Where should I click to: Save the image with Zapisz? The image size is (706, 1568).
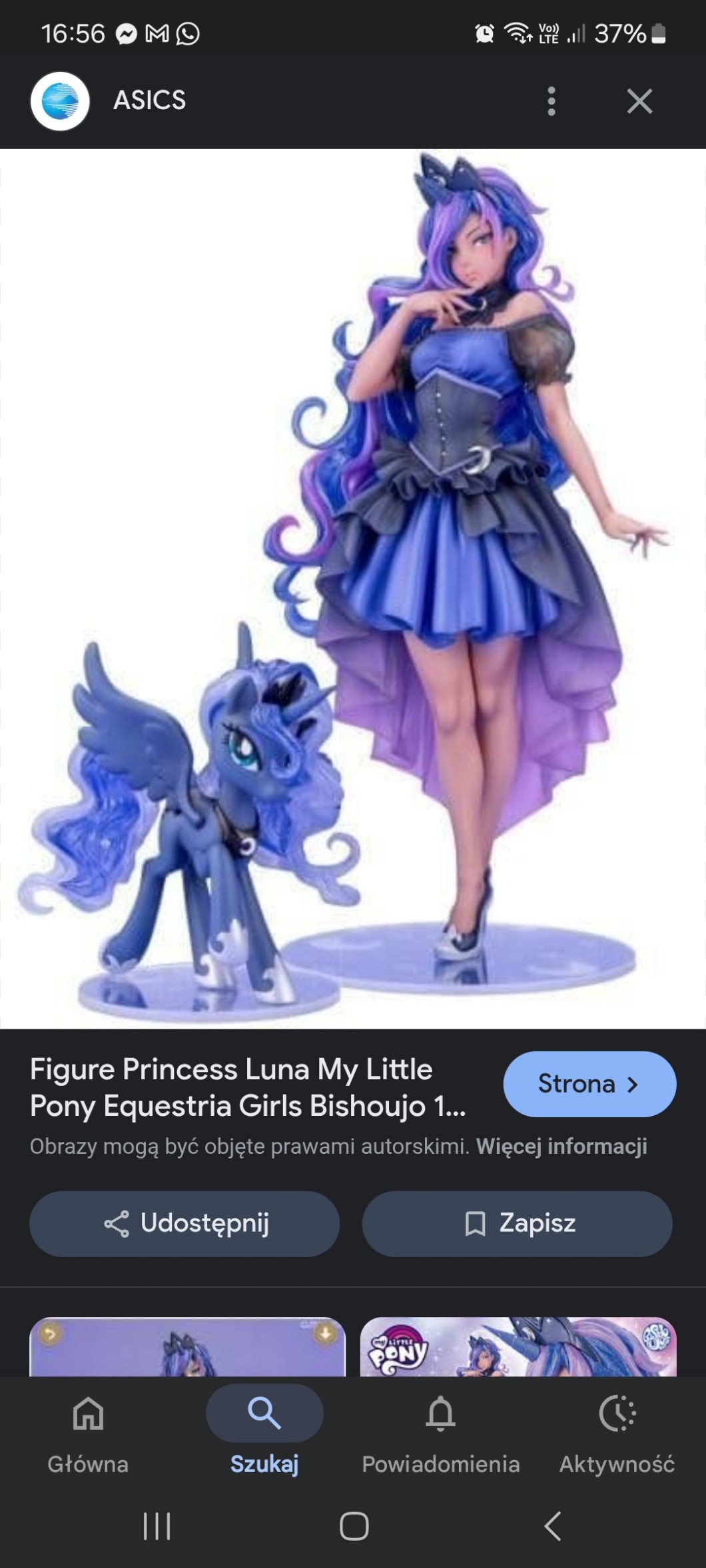coord(517,1223)
